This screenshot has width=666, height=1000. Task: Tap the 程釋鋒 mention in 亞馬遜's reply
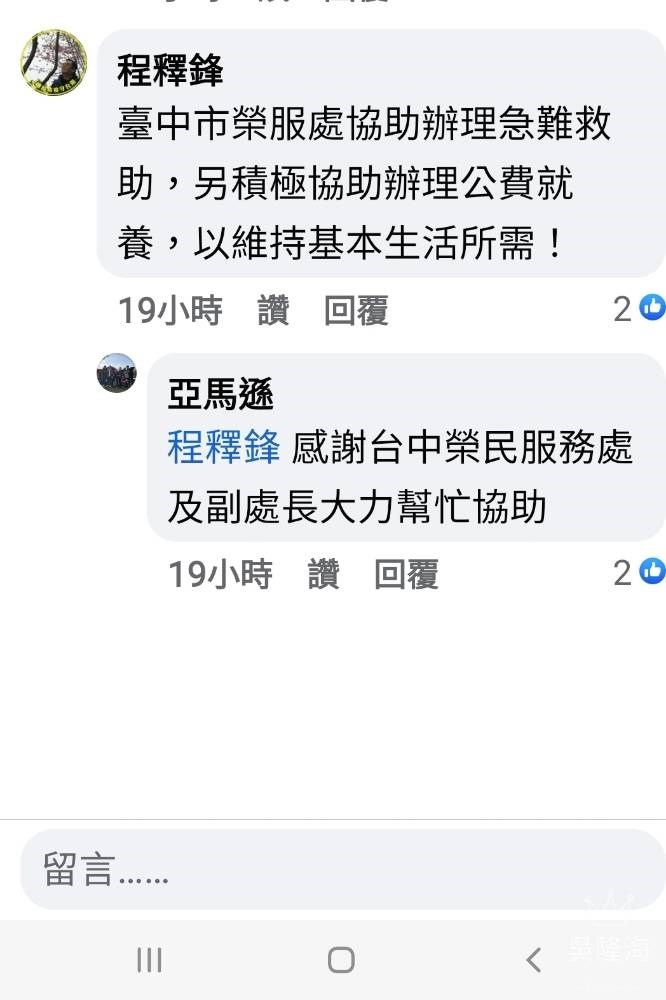(223, 449)
